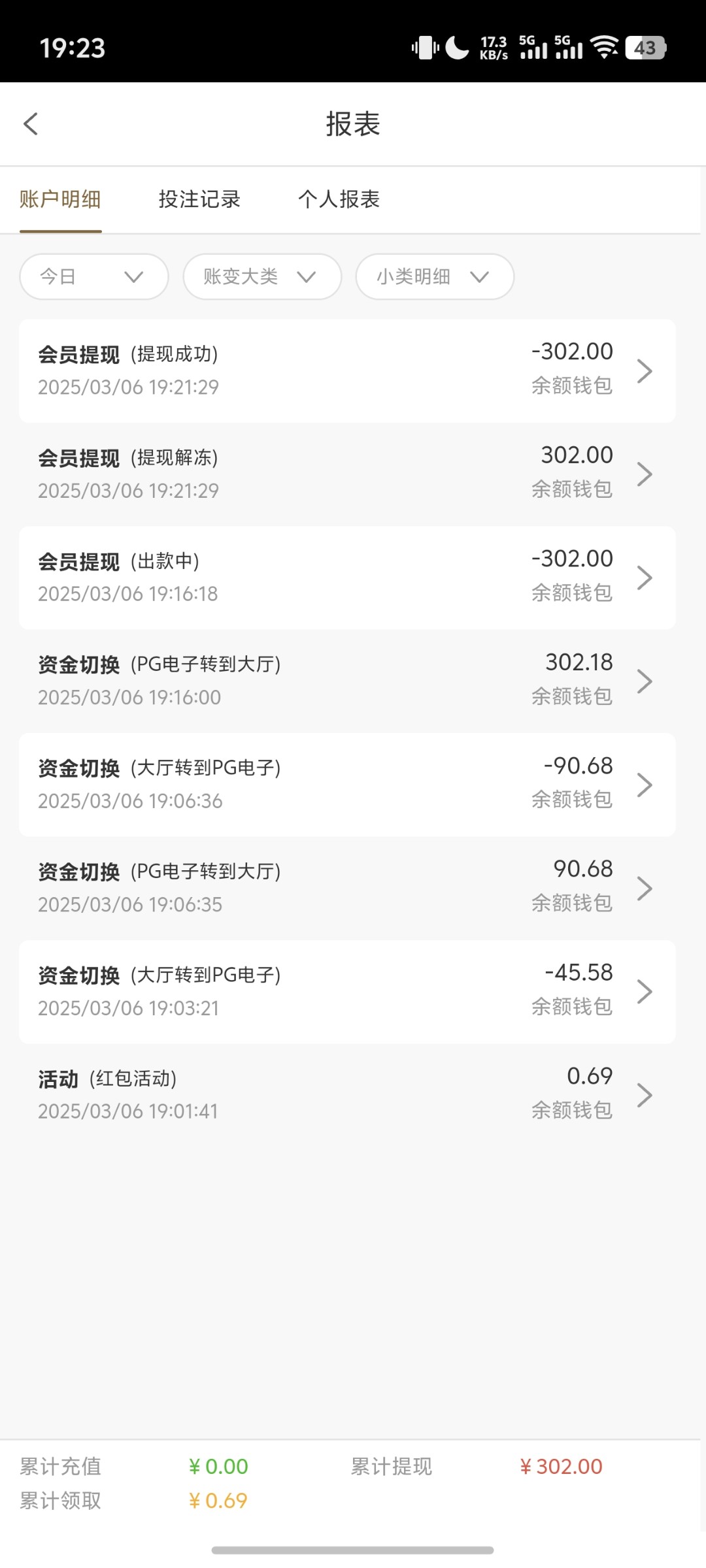Open the 今日 date dropdown
The image size is (706, 1568).
click(94, 276)
